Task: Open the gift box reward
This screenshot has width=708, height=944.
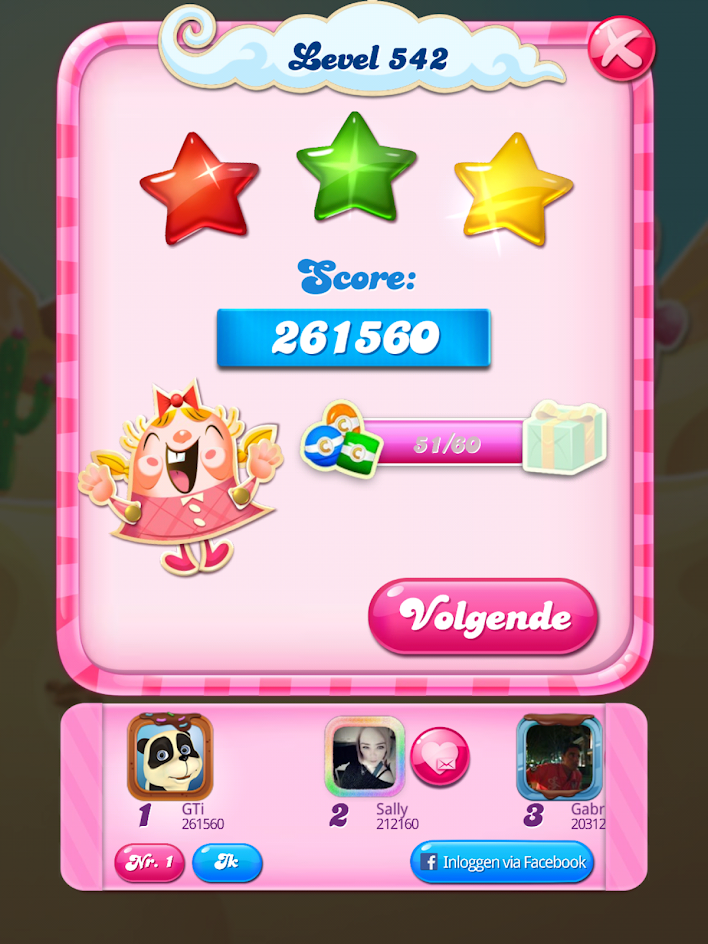Action: (565, 438)
